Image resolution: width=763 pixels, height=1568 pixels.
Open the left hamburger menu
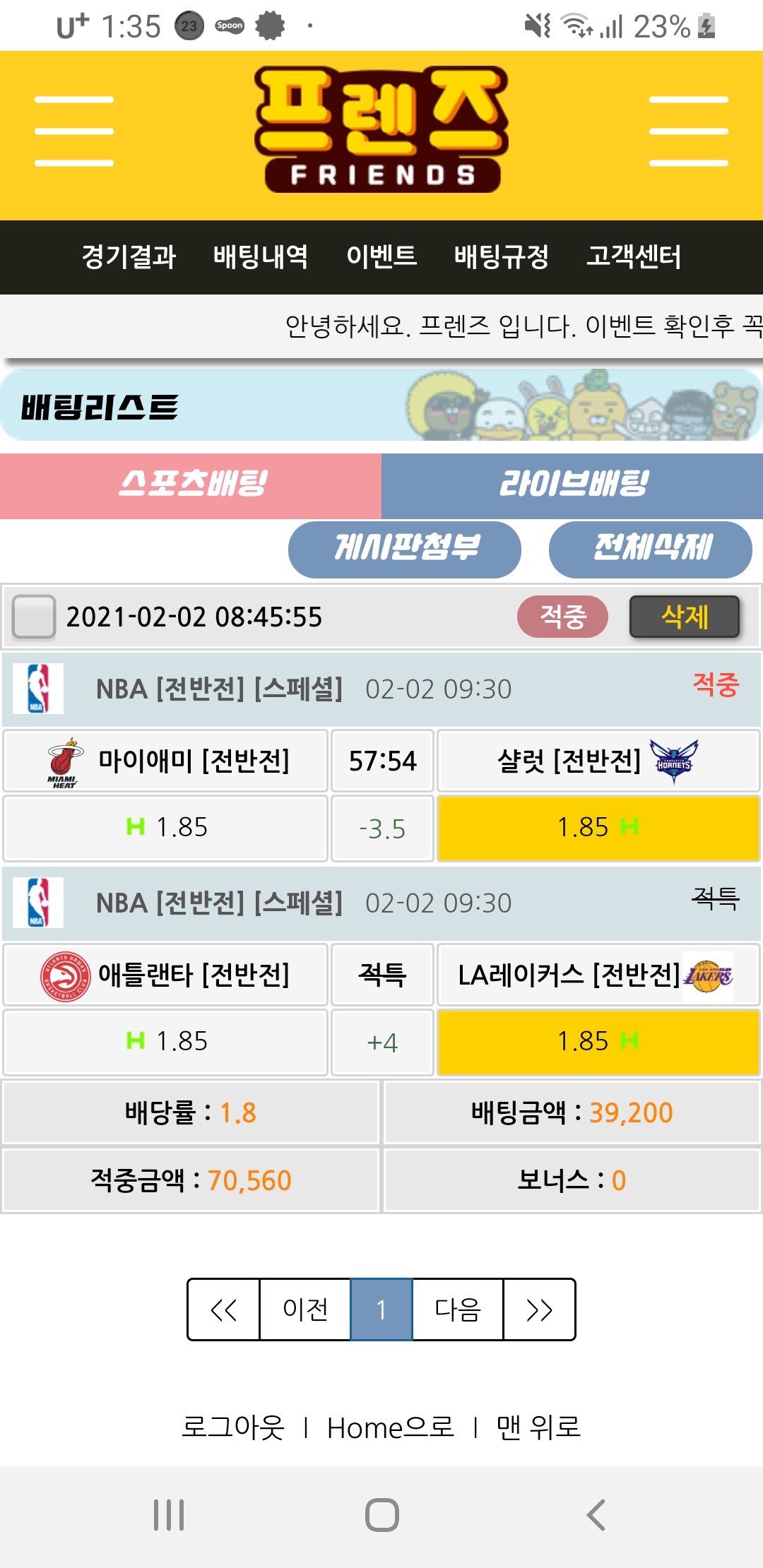coord(74,131)
